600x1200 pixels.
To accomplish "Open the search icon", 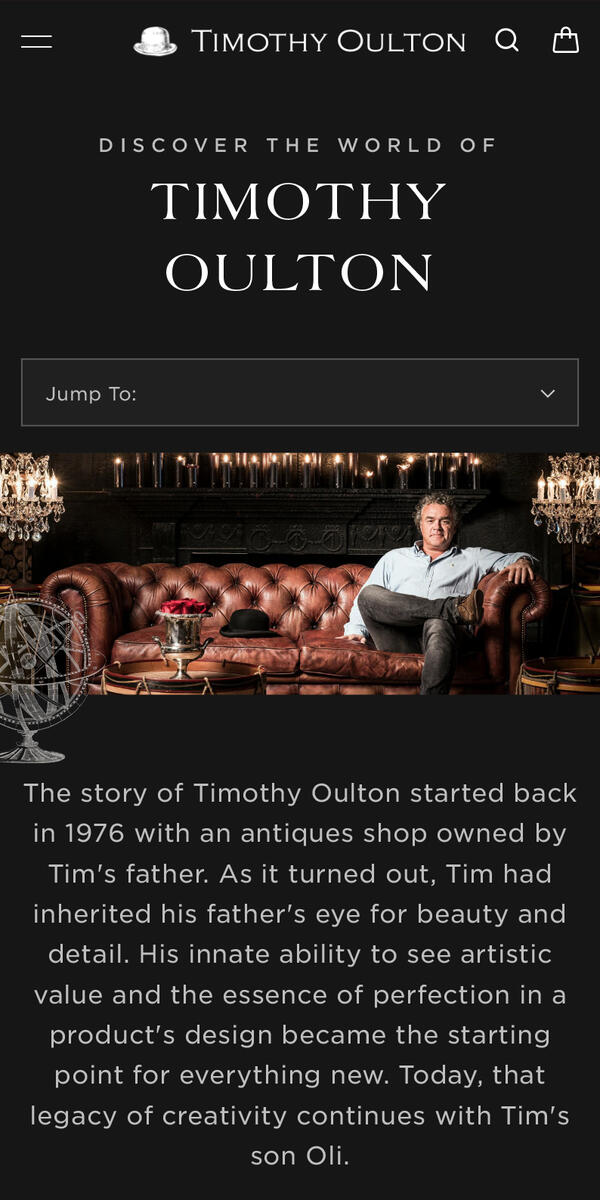I will [507, 40].
